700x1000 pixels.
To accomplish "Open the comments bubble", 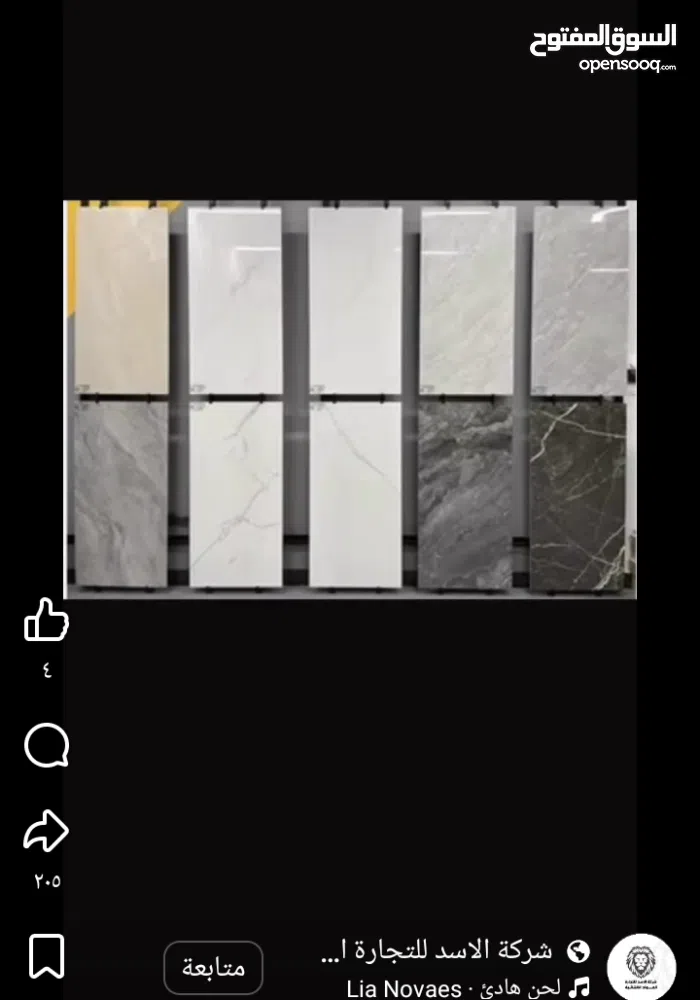I will pos(46,746).
